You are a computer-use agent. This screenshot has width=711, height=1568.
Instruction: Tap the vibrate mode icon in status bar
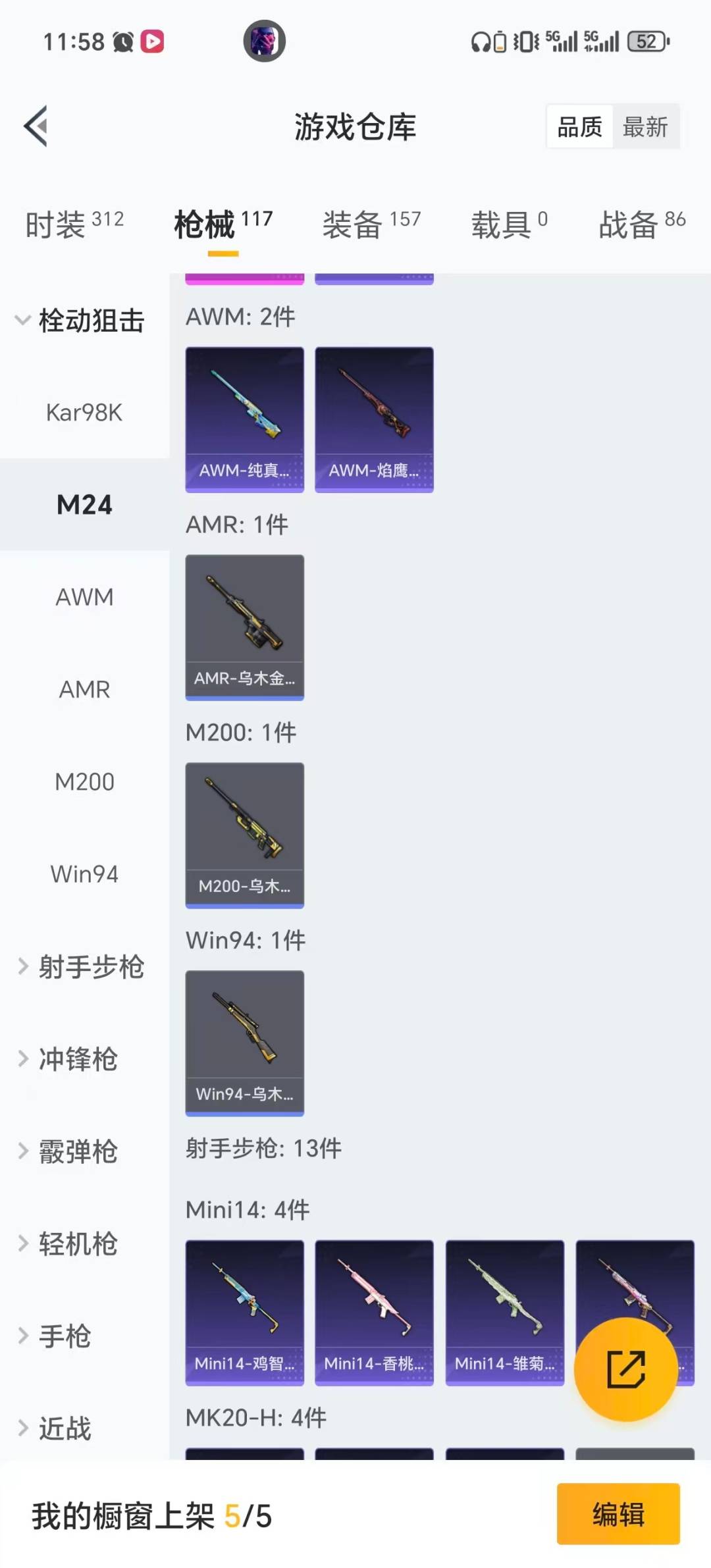[525, 41]
